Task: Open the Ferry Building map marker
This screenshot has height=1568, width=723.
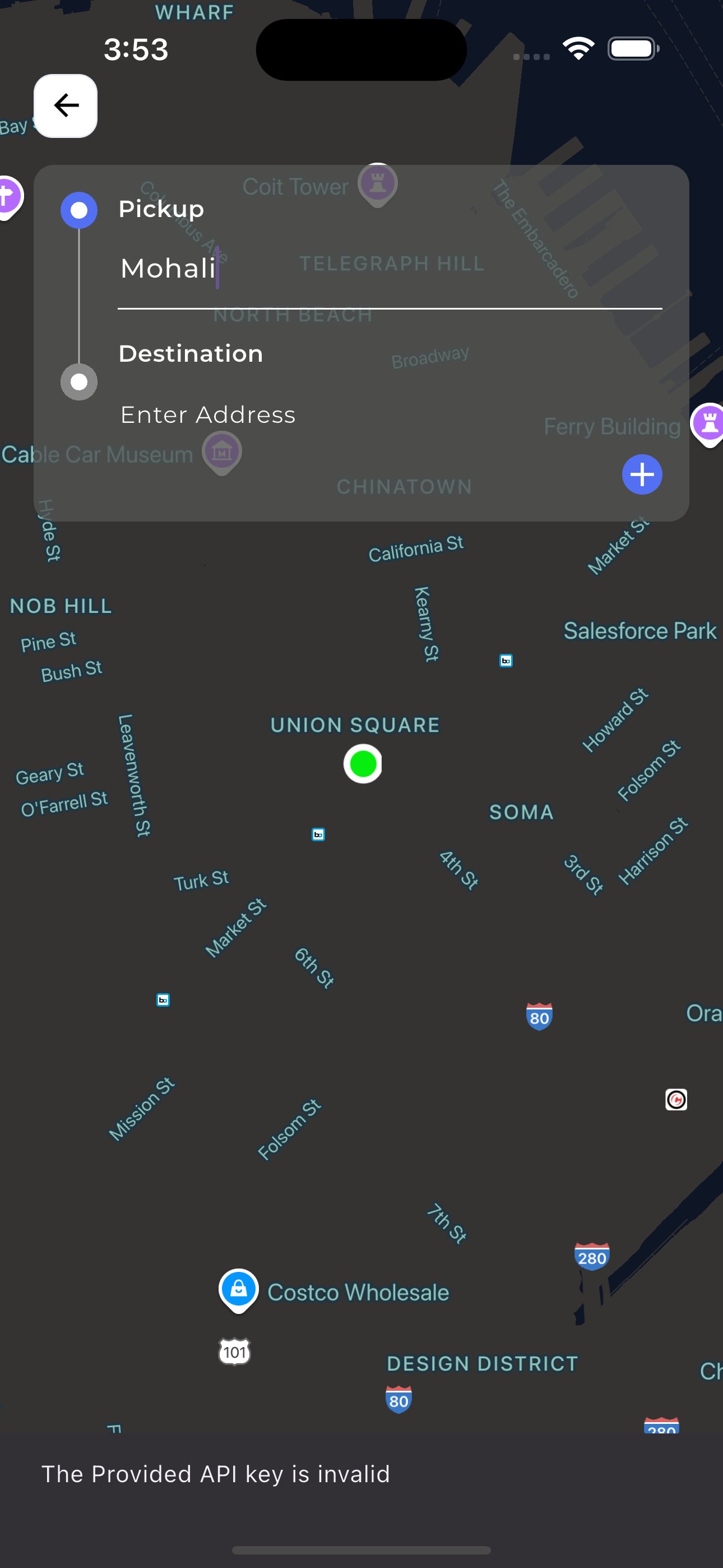Action: [708, 423]
